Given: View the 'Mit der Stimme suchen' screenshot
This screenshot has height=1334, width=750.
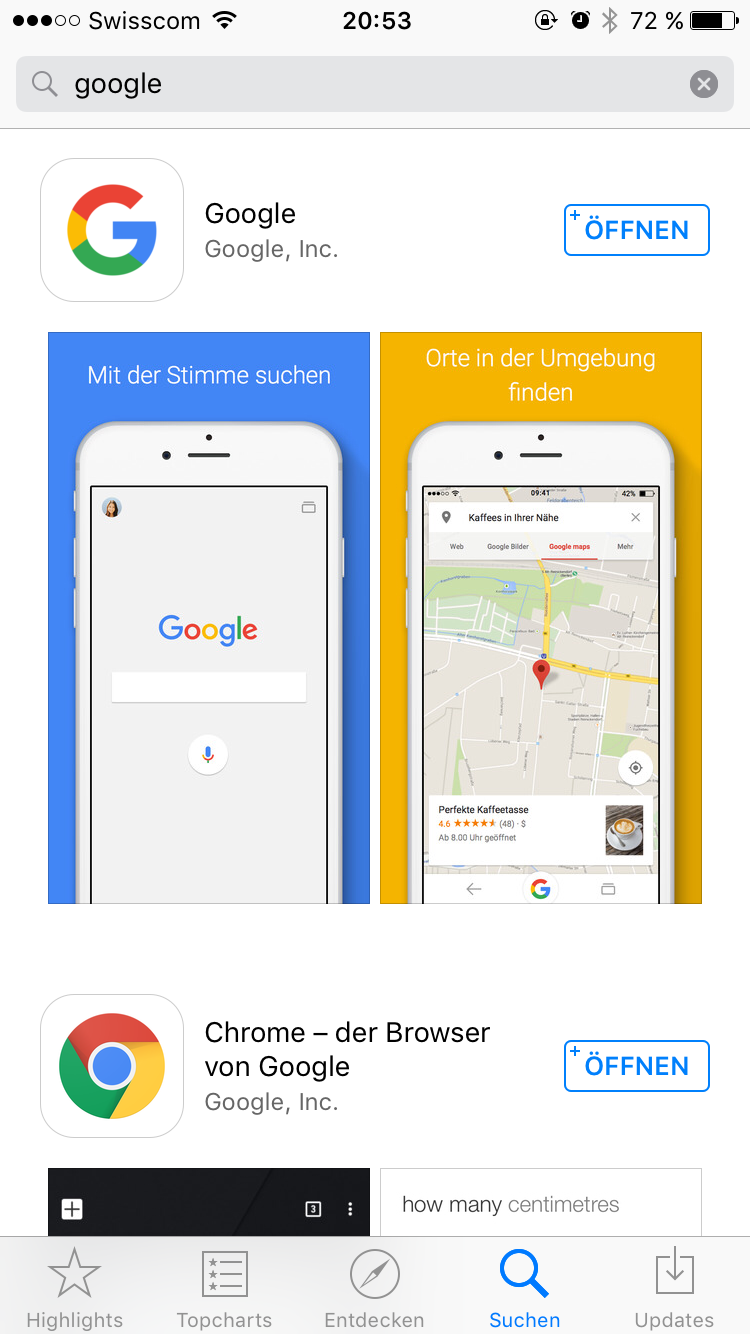Looking at the screenshot, I should (x=209, y=618).
